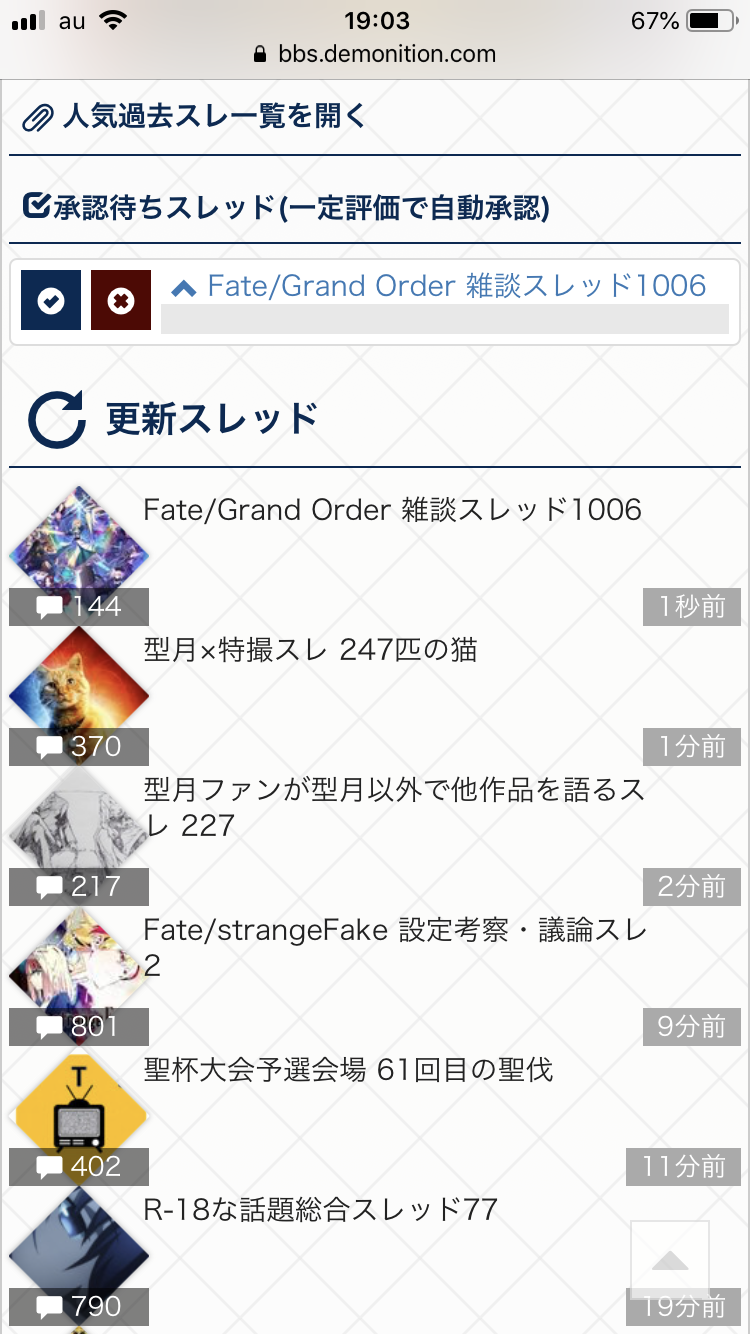Approve pending thread with checkmark button
This screenshot has width=750, height=1334.
[51, 300]
